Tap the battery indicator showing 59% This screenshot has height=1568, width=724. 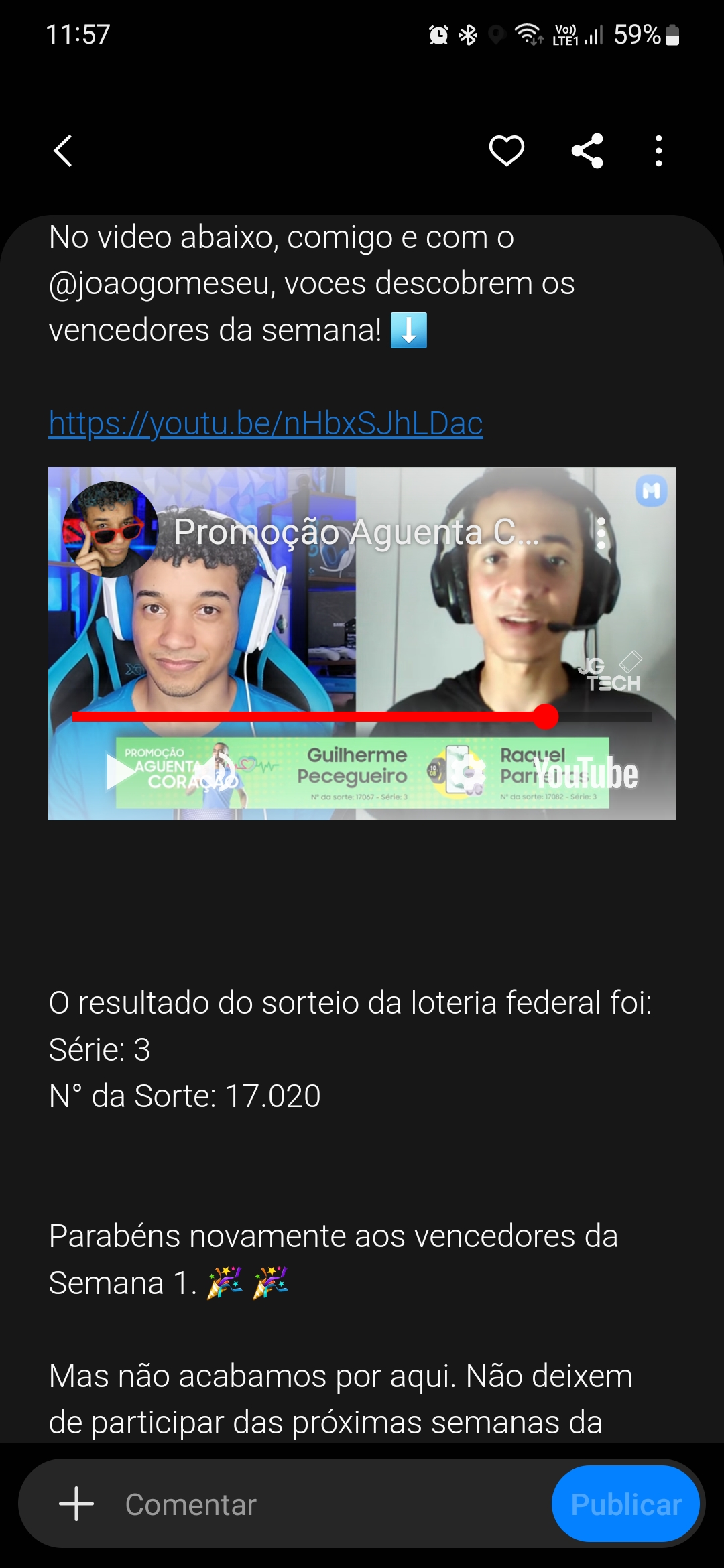pos(644,36)
